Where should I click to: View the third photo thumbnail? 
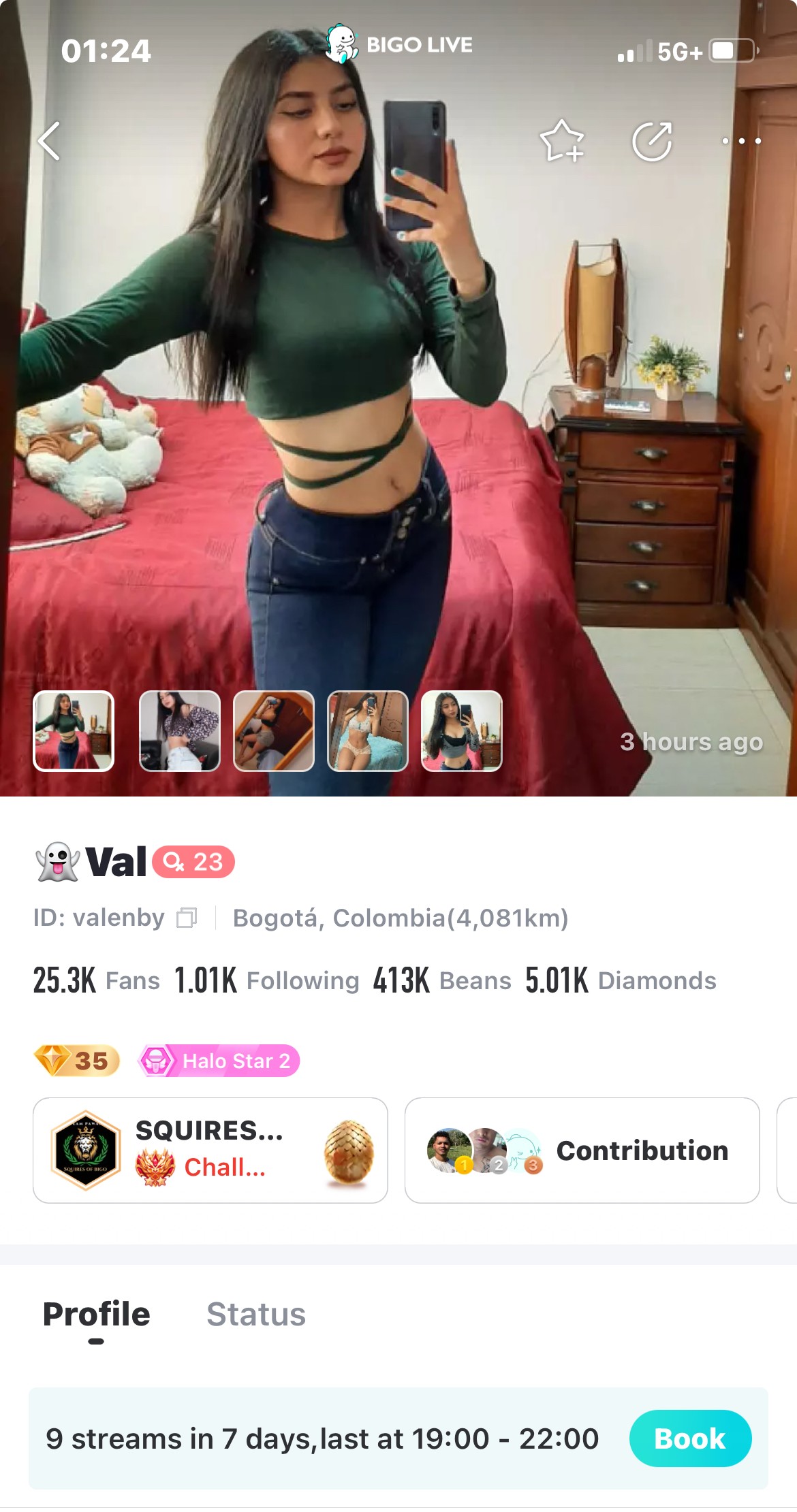[274, 730]
